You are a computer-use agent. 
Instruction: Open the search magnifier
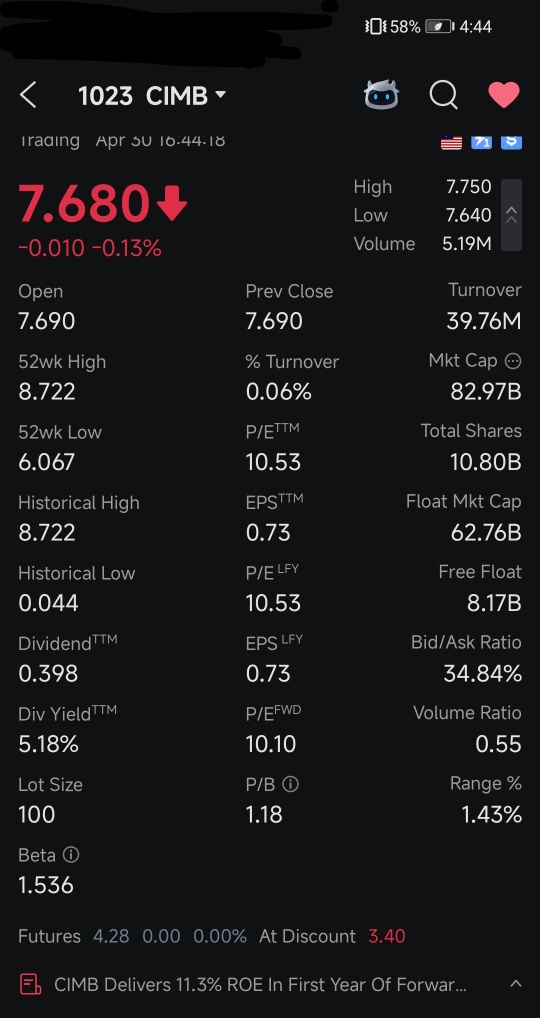point(444,95)
